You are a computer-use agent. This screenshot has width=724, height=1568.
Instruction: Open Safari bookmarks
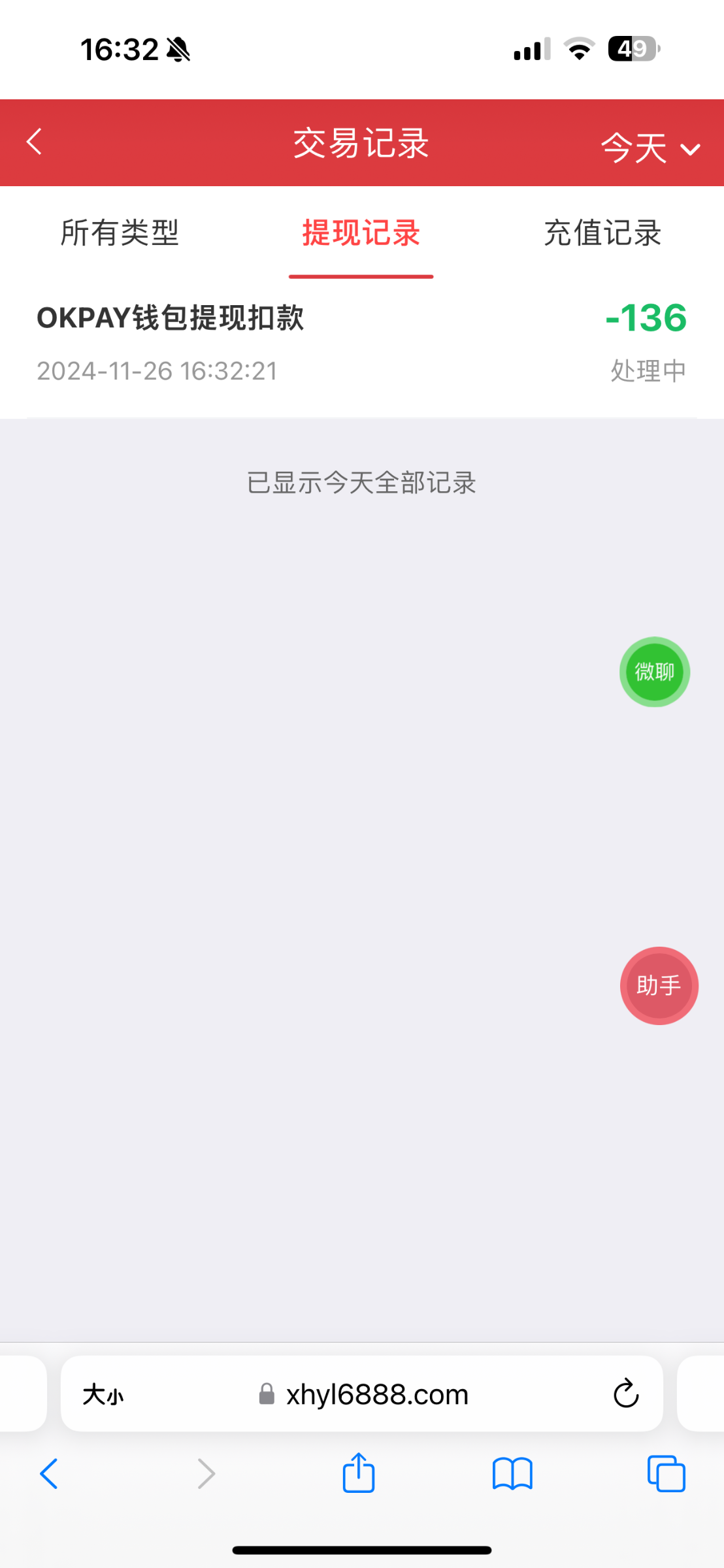(512, 1474)
